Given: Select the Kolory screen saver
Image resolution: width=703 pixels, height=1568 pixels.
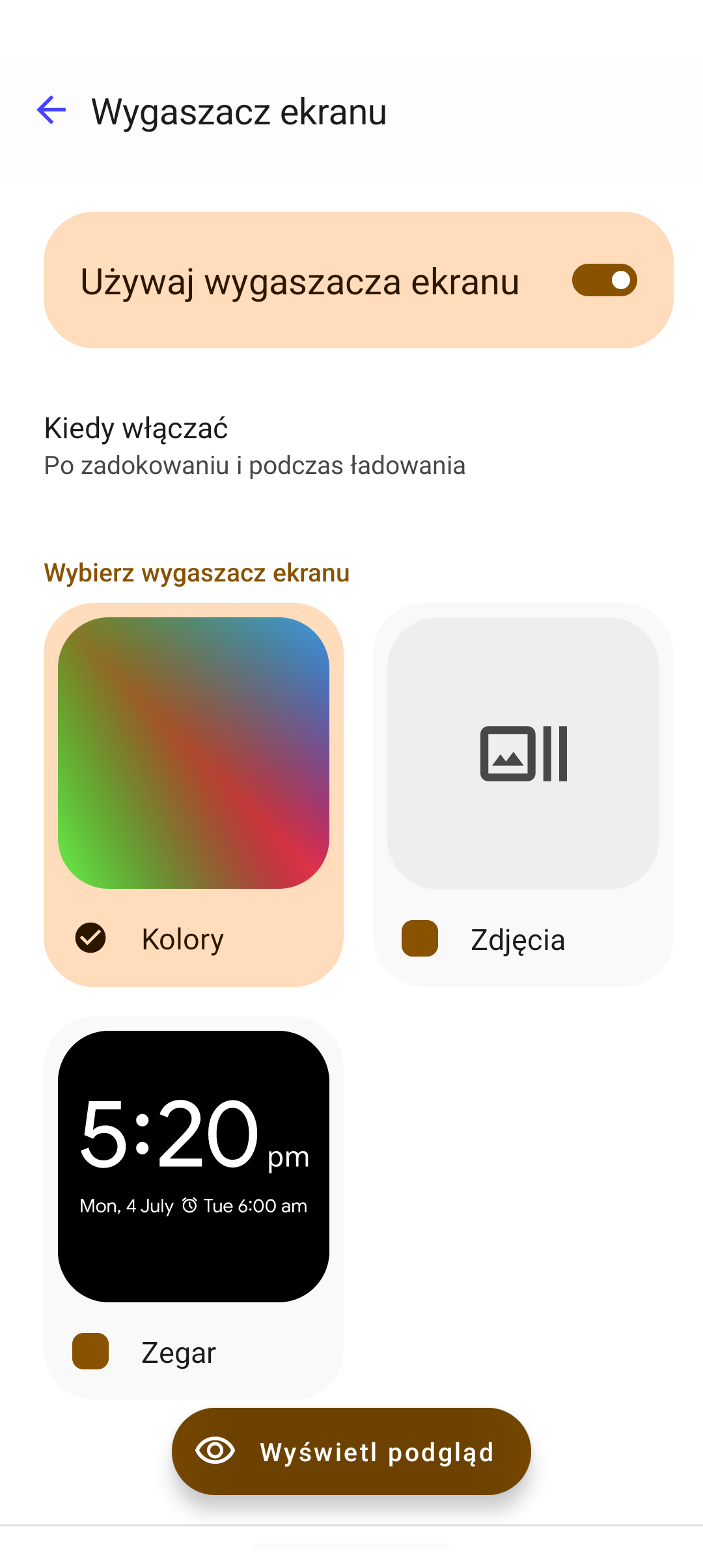Looking at the screenshot, I should tap(193, 794).
